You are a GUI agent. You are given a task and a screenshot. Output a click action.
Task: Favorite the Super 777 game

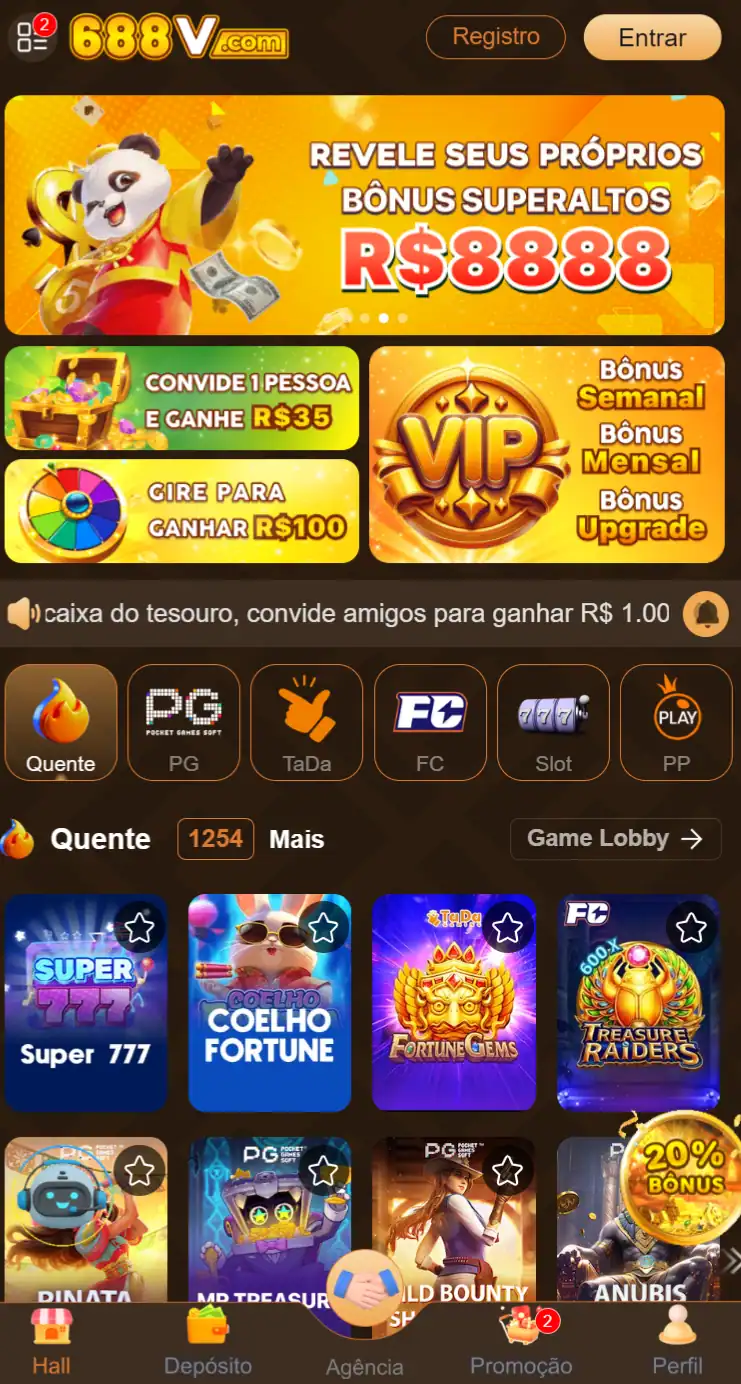(x=140, y=928)
